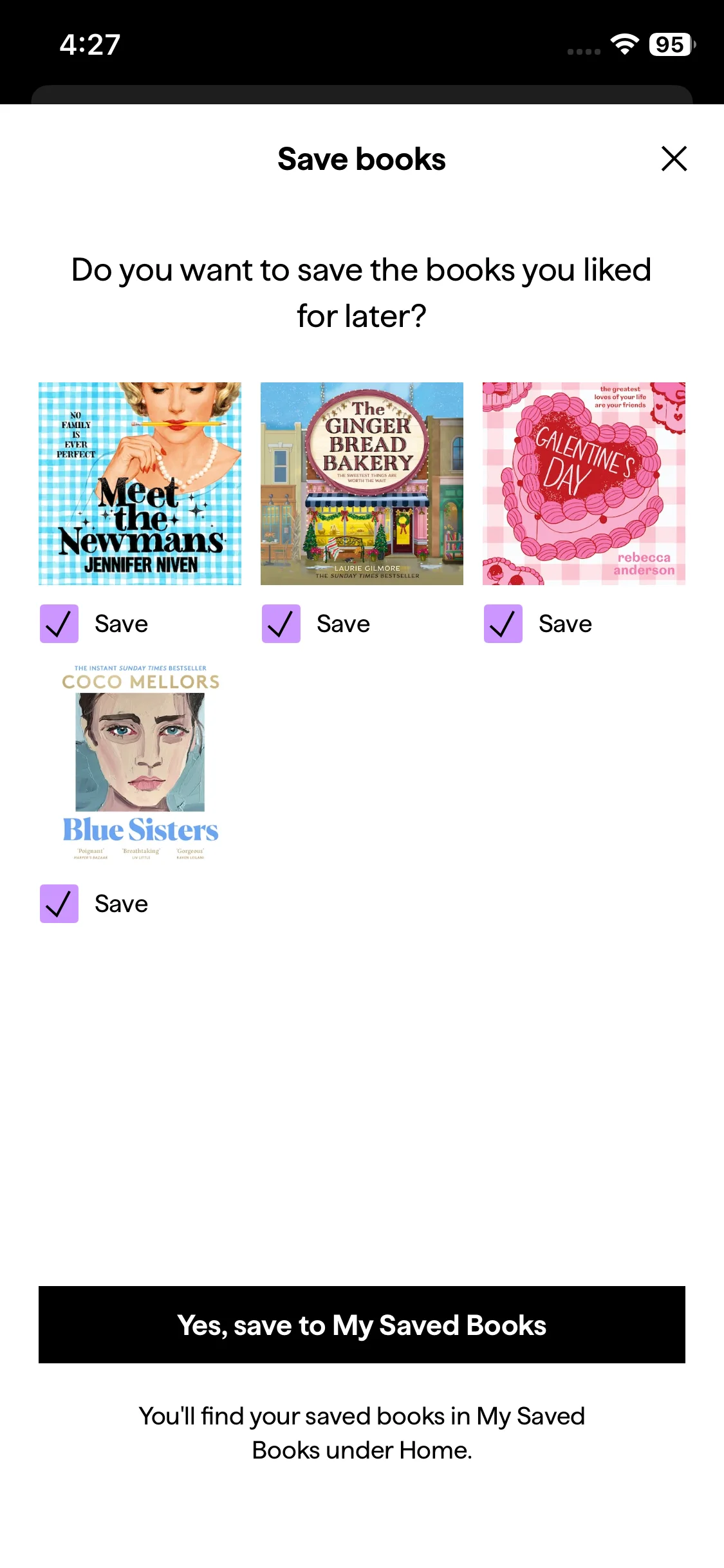Open Meet the Newmans book cover
Screen dimensions: 724x1568
click(140, 483)
